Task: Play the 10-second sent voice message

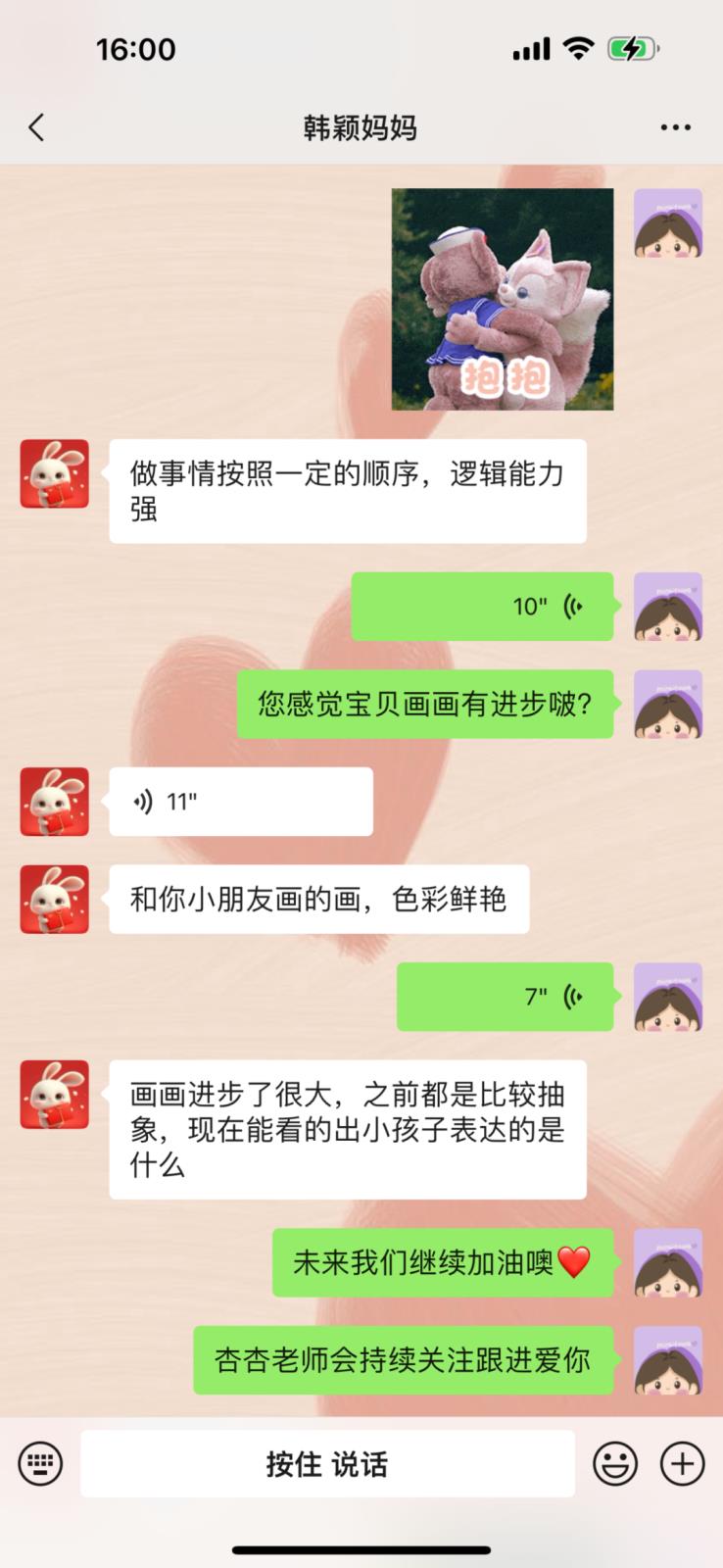Action: pos(482,607)
